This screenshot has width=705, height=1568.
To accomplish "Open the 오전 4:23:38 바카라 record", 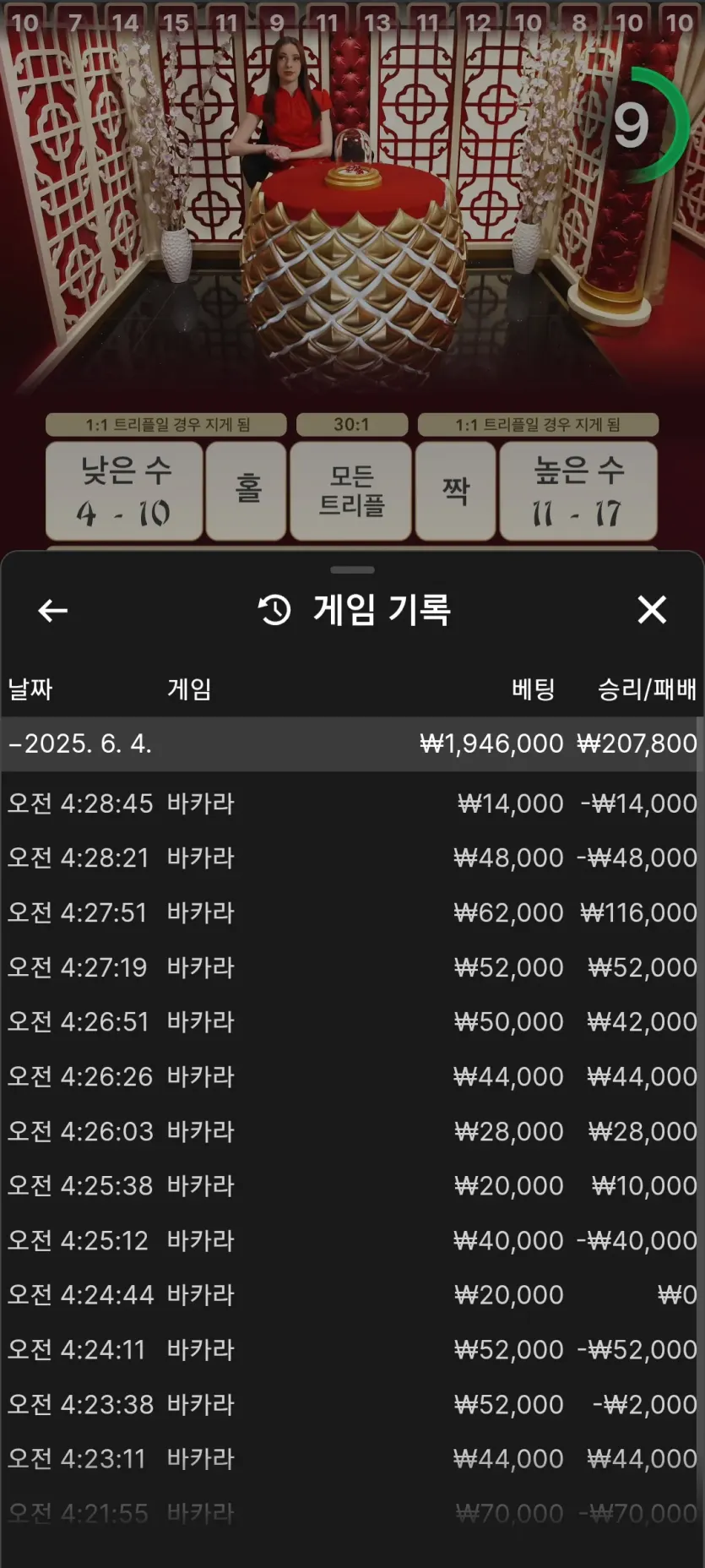I will coord(352,1404).
